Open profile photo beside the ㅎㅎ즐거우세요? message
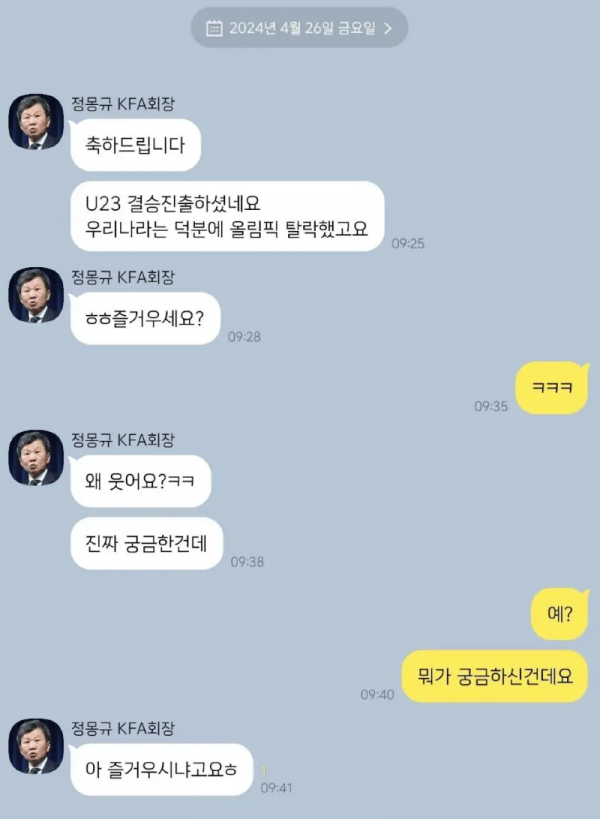 [37, 295]
